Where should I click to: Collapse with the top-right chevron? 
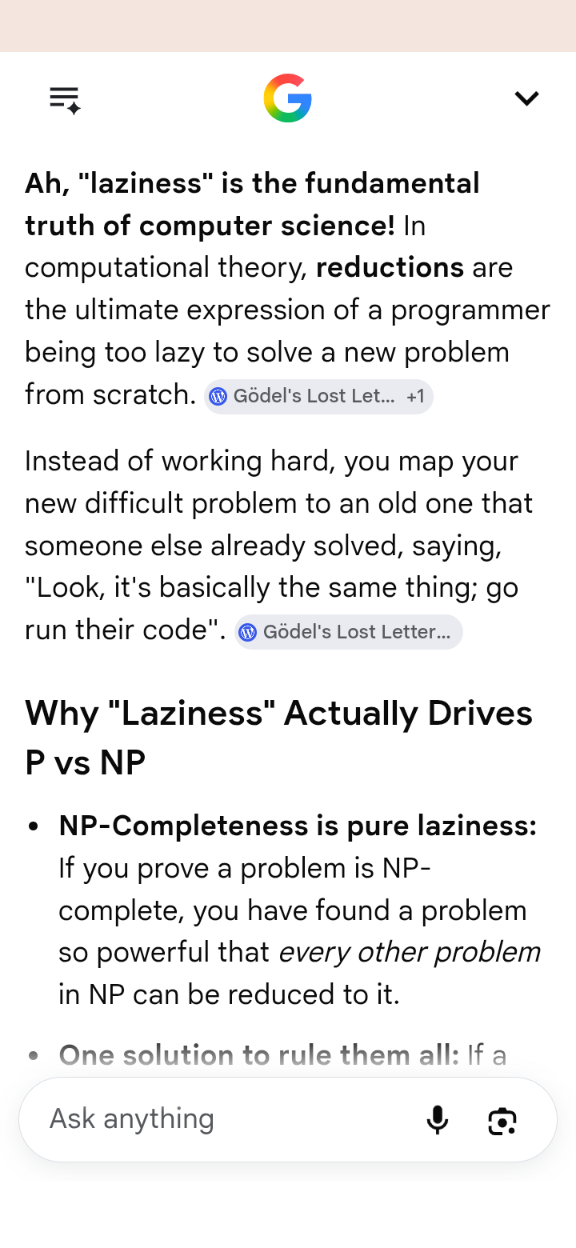[527, 98]
